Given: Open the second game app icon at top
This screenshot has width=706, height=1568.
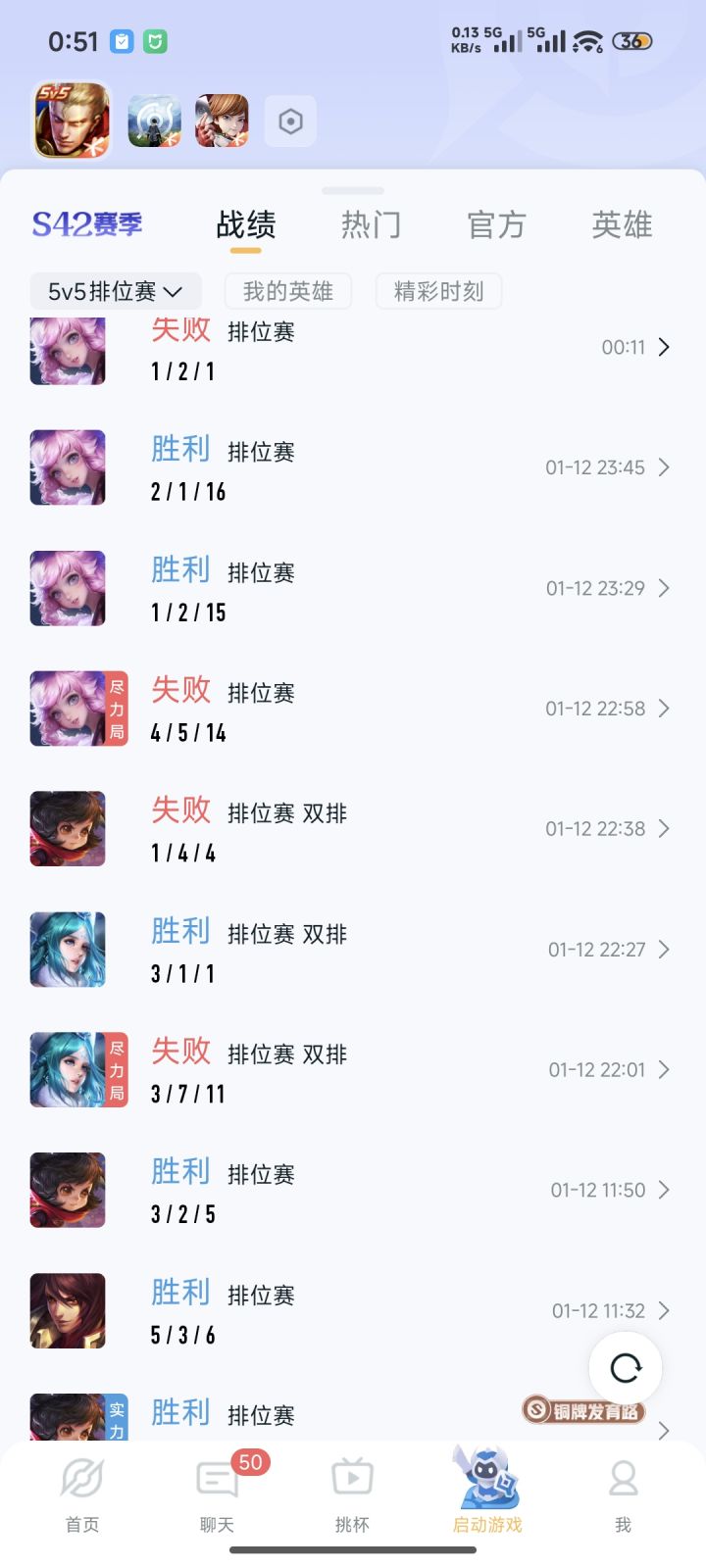Looking at the screenshot, I should click(x=153, y=120).
